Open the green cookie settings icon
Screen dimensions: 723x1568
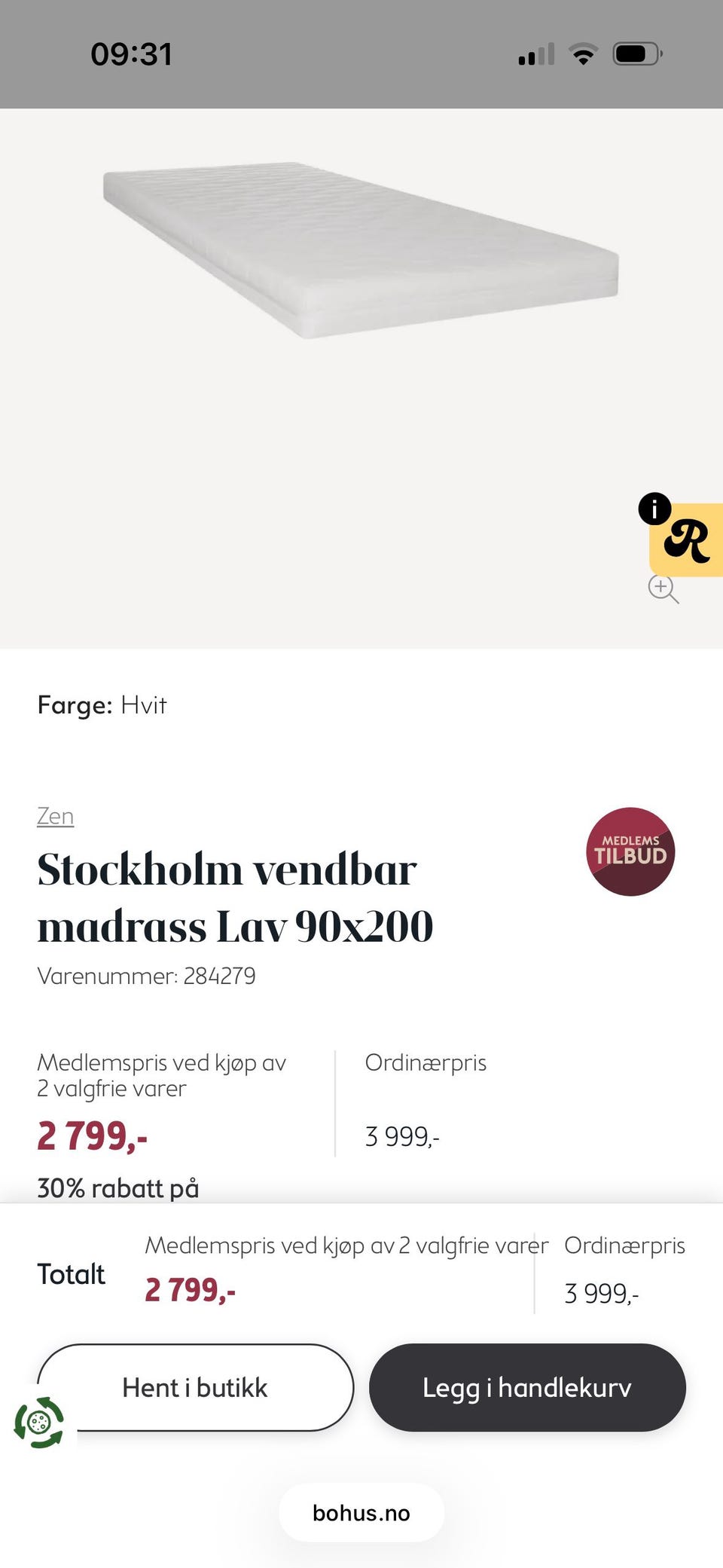tap(39, 1423)
